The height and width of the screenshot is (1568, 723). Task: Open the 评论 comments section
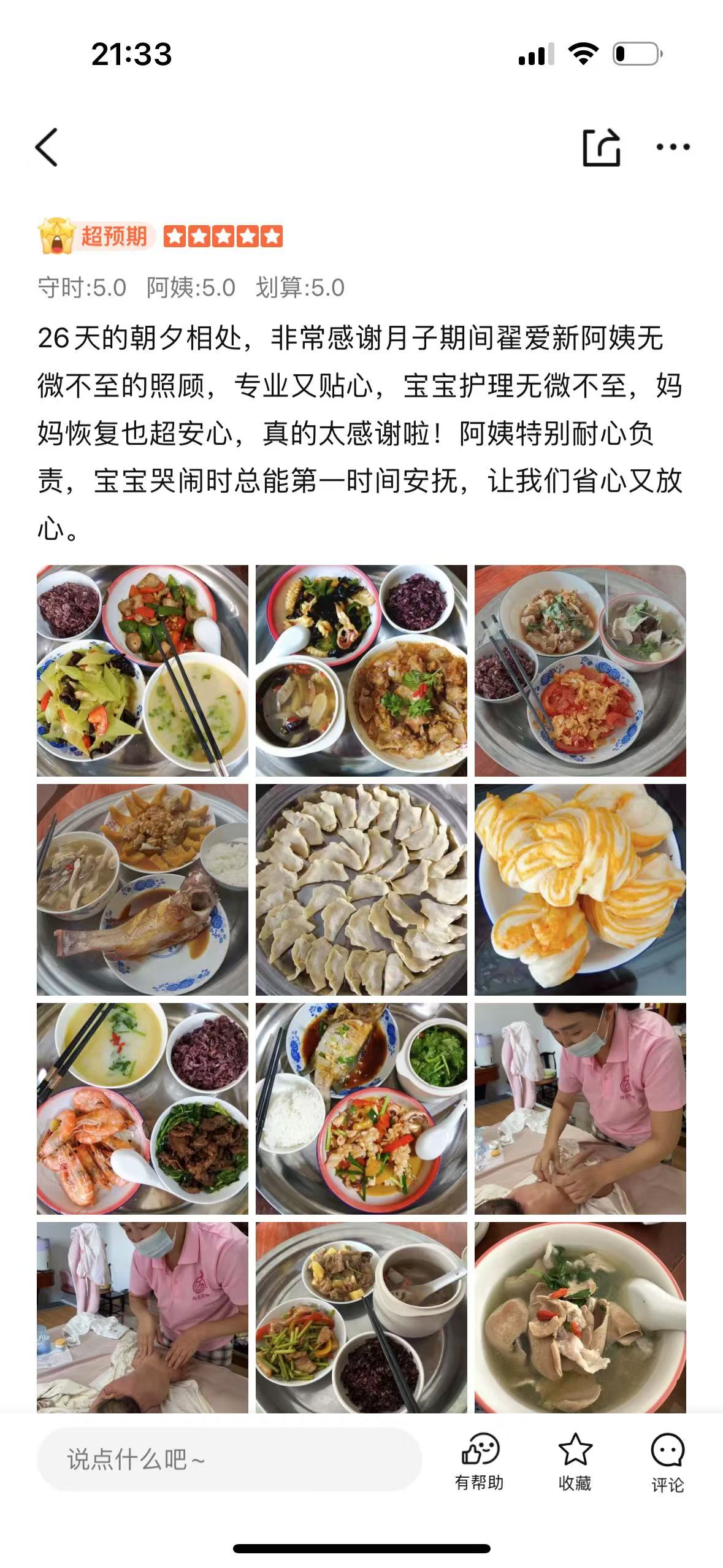point(667,1461)
